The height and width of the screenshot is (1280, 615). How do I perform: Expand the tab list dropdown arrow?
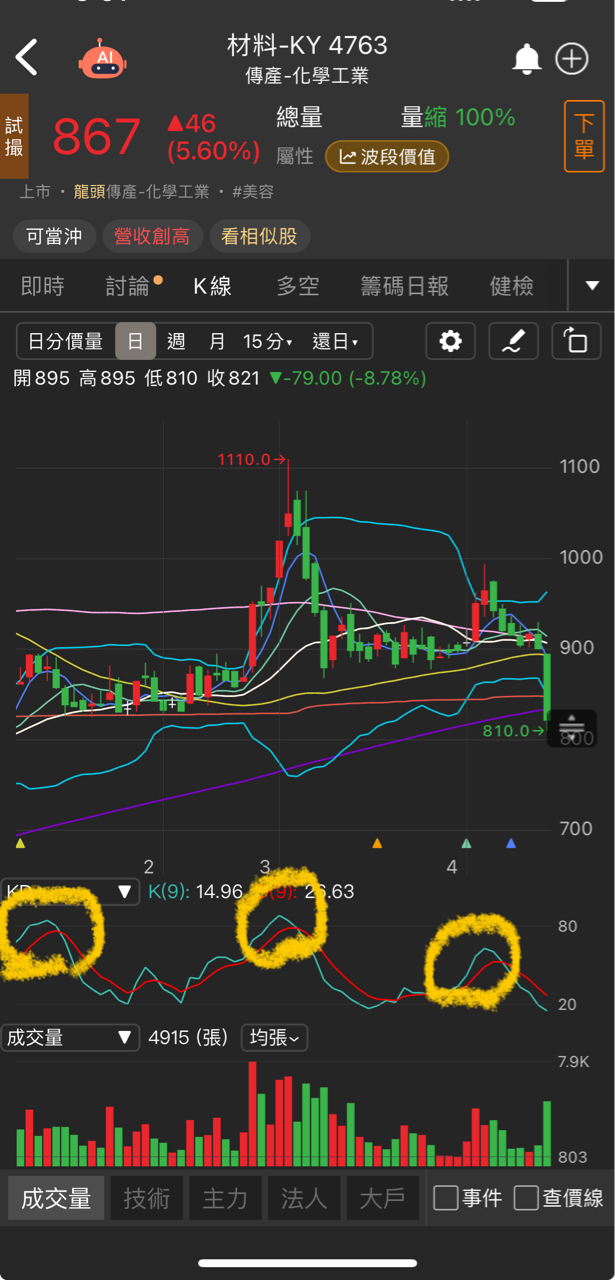pos(591,288)
